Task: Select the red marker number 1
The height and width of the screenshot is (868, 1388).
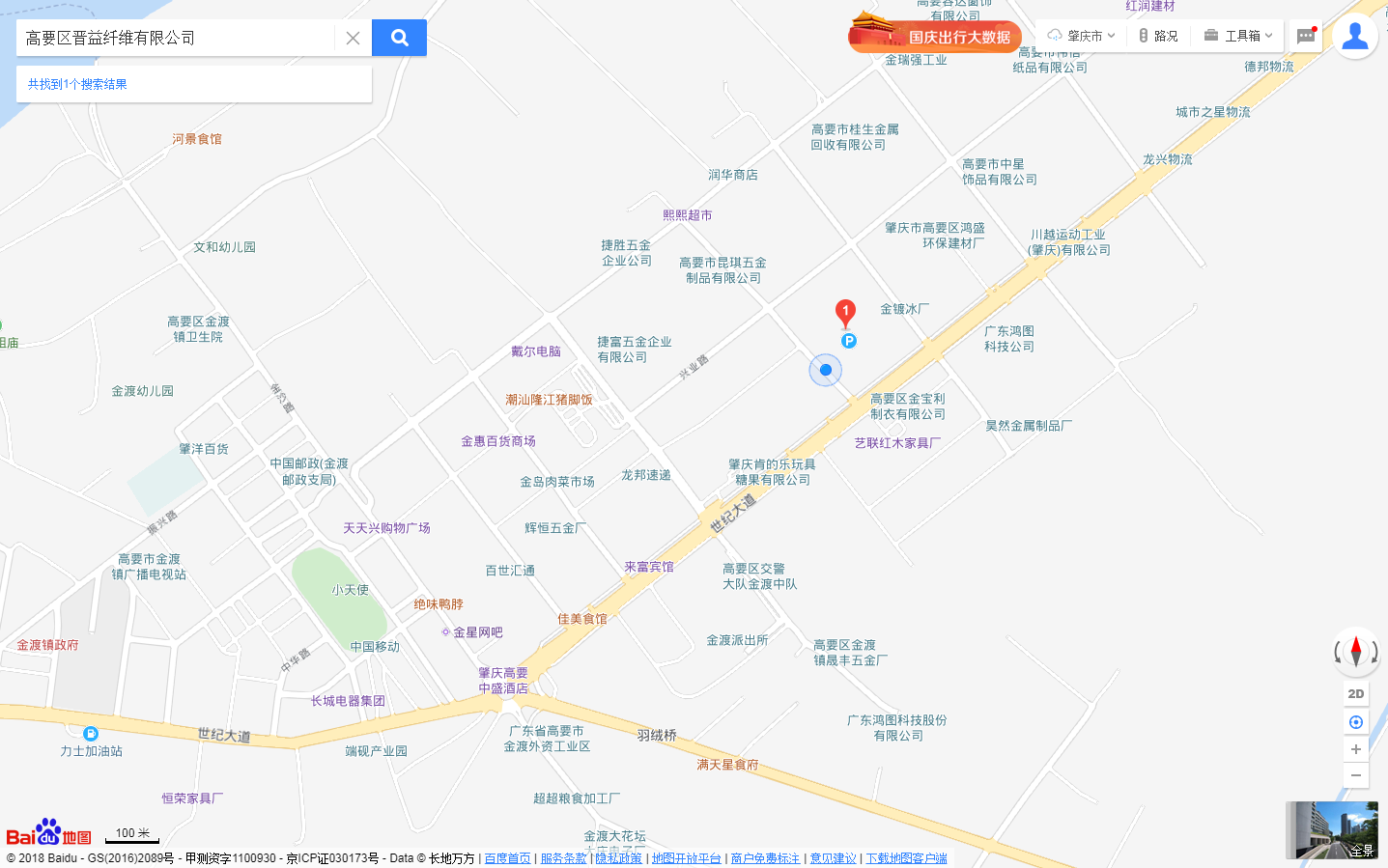Action: point(845,312)
